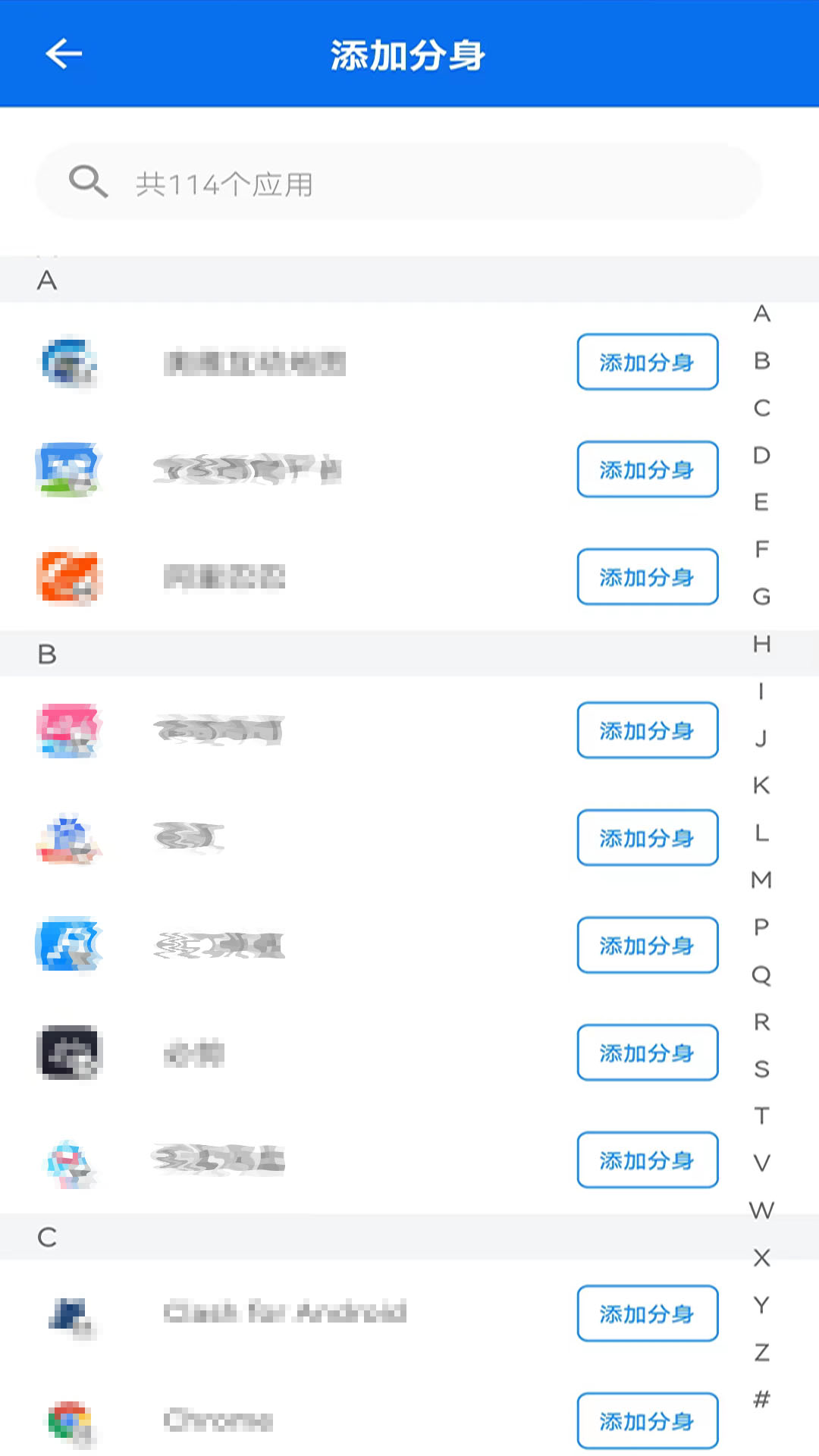The image size is (819, 1456).
Task: Jump to letter M in the alphabet index
Action: tap(761, 880)
